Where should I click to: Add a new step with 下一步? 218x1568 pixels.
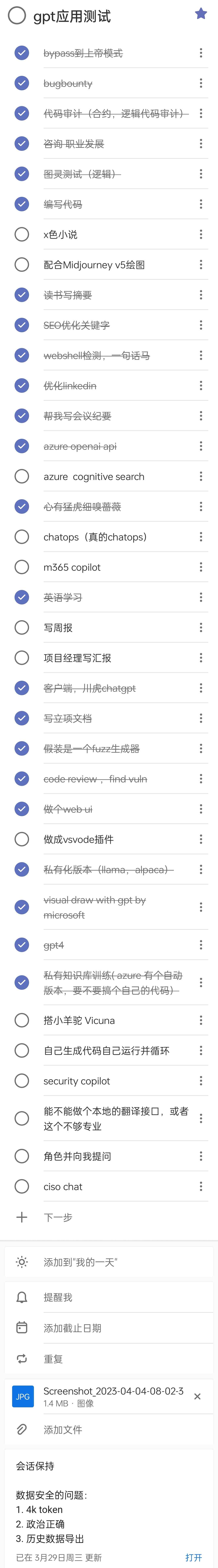[58, 1217]
